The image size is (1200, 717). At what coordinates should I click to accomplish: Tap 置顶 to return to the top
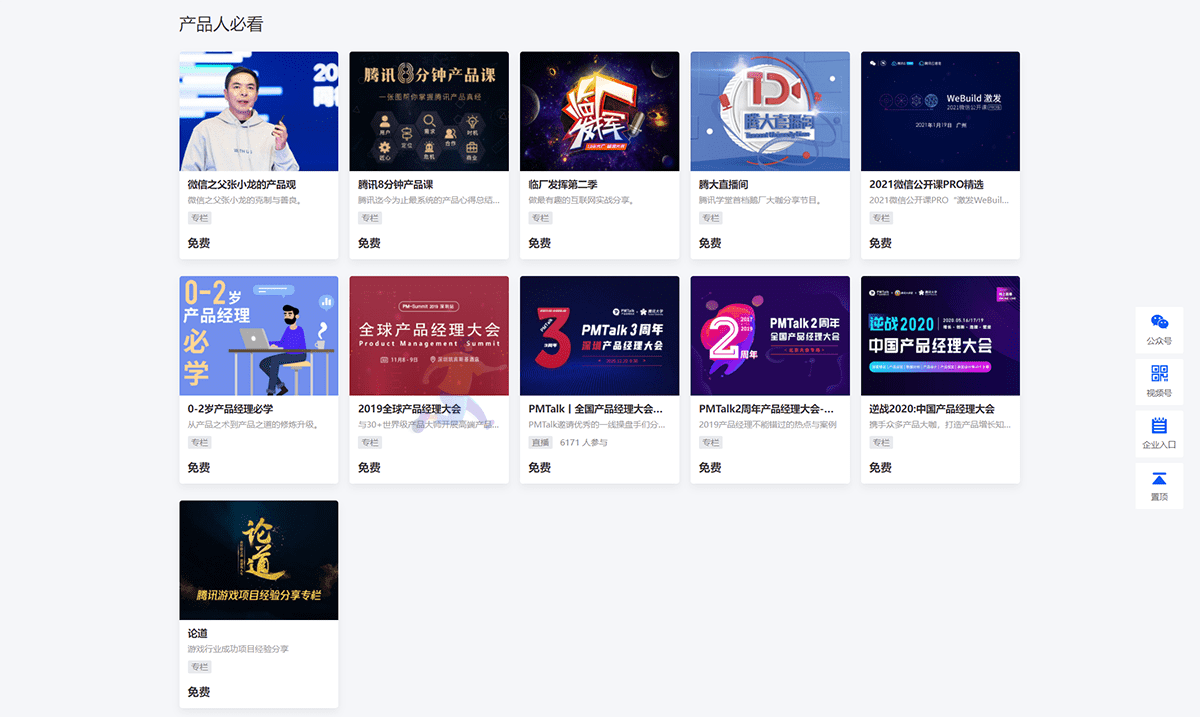click(x=1159, y=486)
